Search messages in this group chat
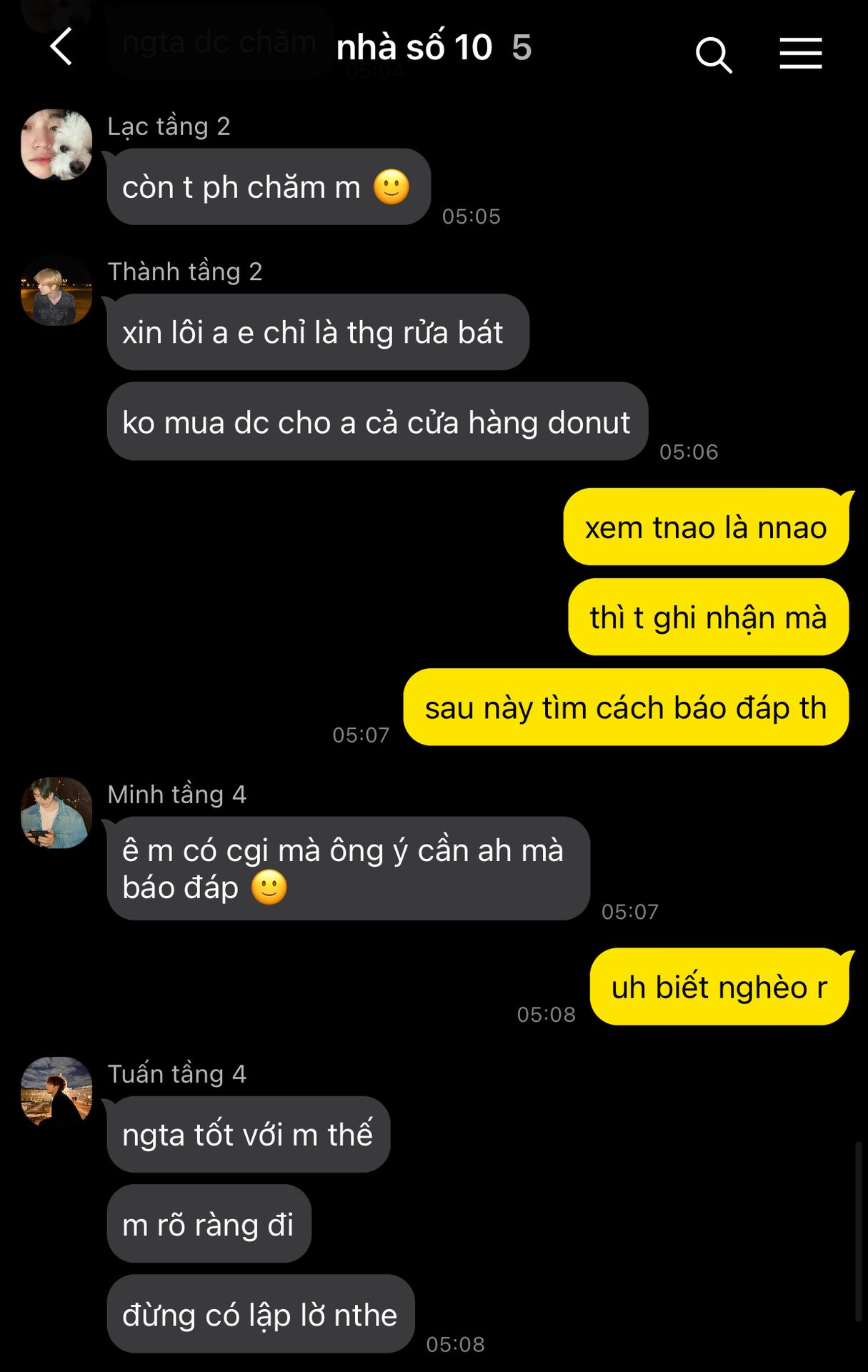Image resolution: width=868 pixels, height=1372 pixels. coord(713,54)
